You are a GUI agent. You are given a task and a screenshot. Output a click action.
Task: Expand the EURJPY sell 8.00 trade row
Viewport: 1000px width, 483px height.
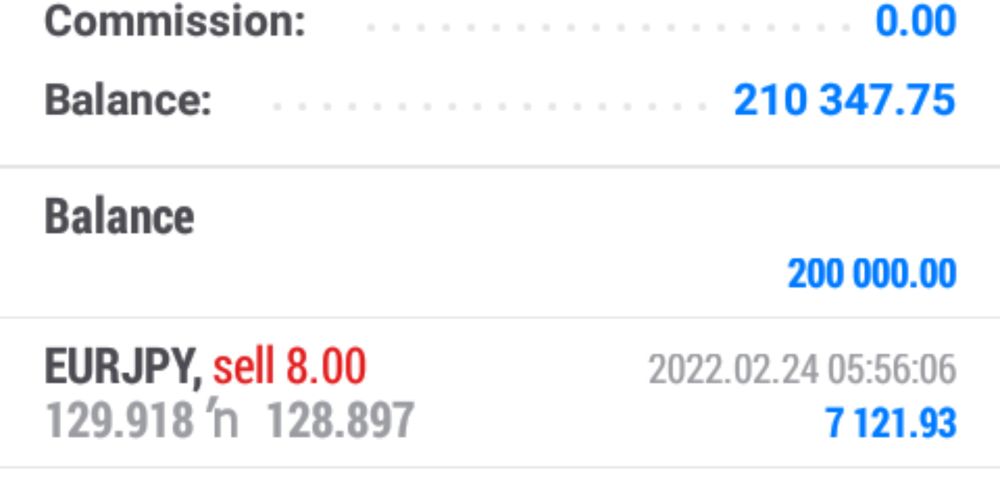coord(500,394)
